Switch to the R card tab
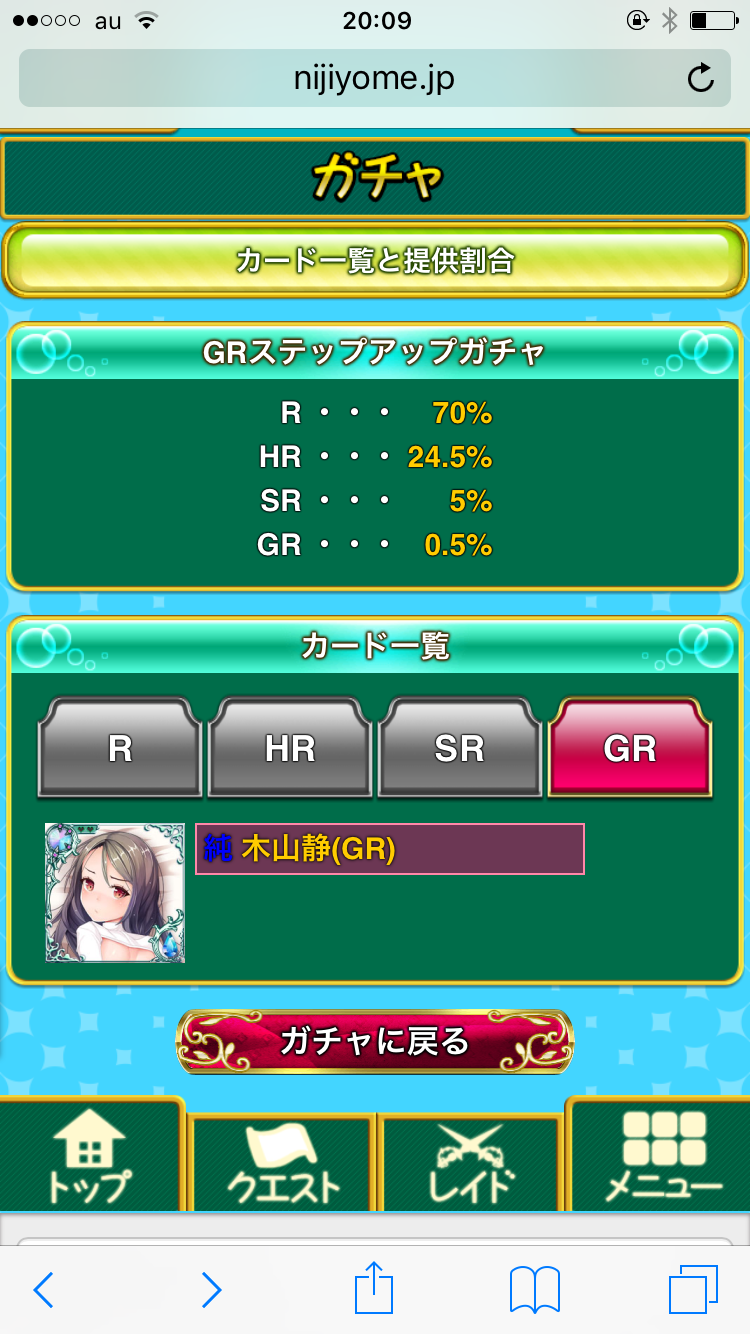This screenshot has width=750, height=1334. (120, 748)
